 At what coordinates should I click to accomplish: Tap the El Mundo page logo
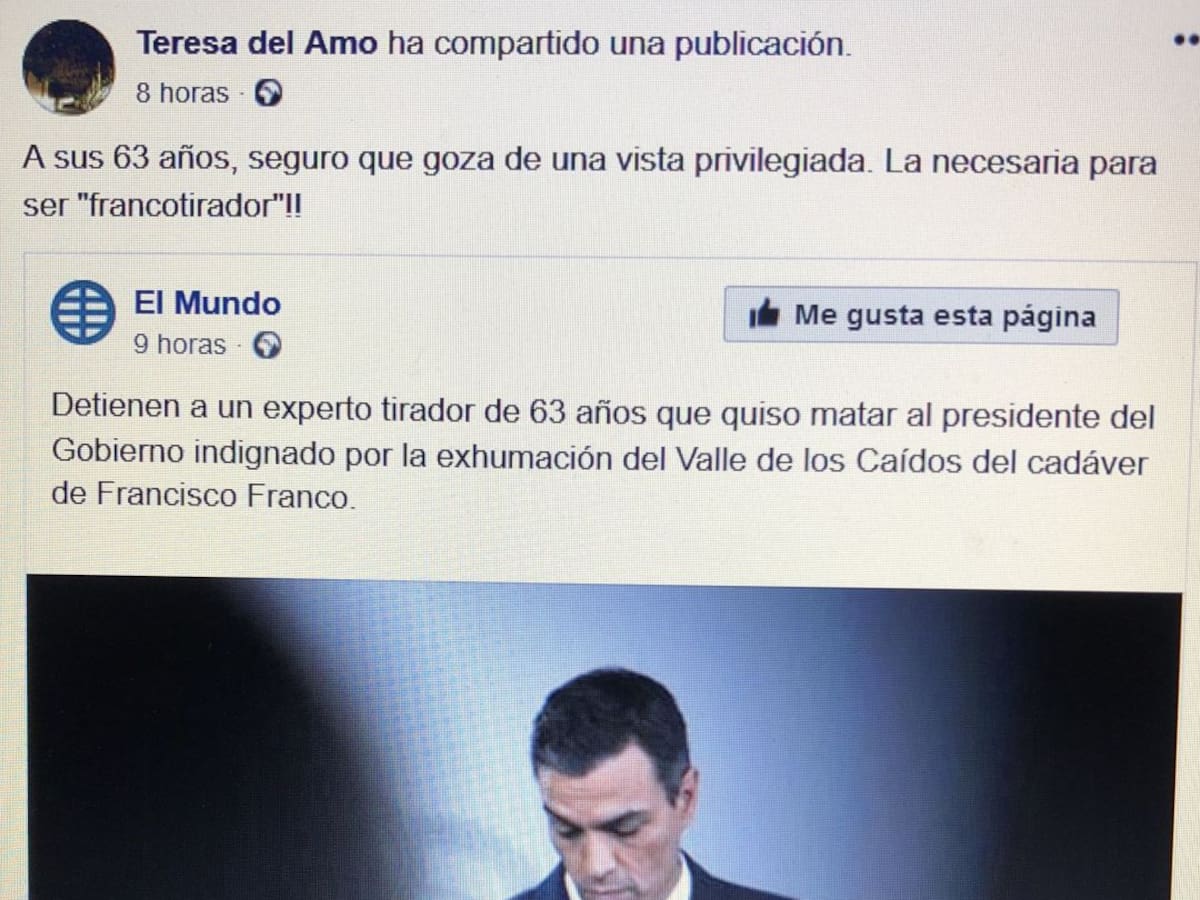[x=82, y=312]
